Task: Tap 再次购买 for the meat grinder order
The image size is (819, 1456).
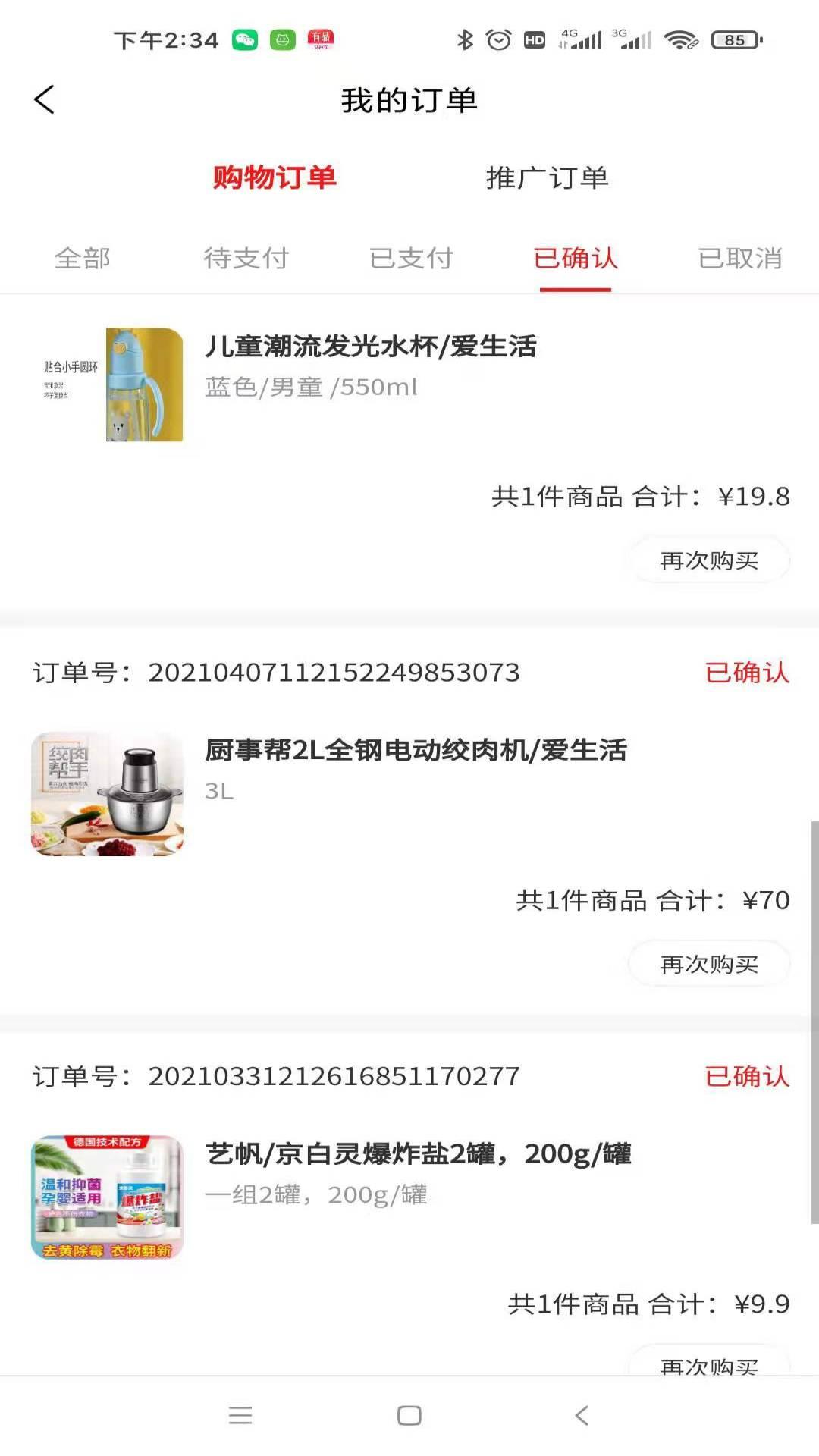Action: tap(708, 964)
